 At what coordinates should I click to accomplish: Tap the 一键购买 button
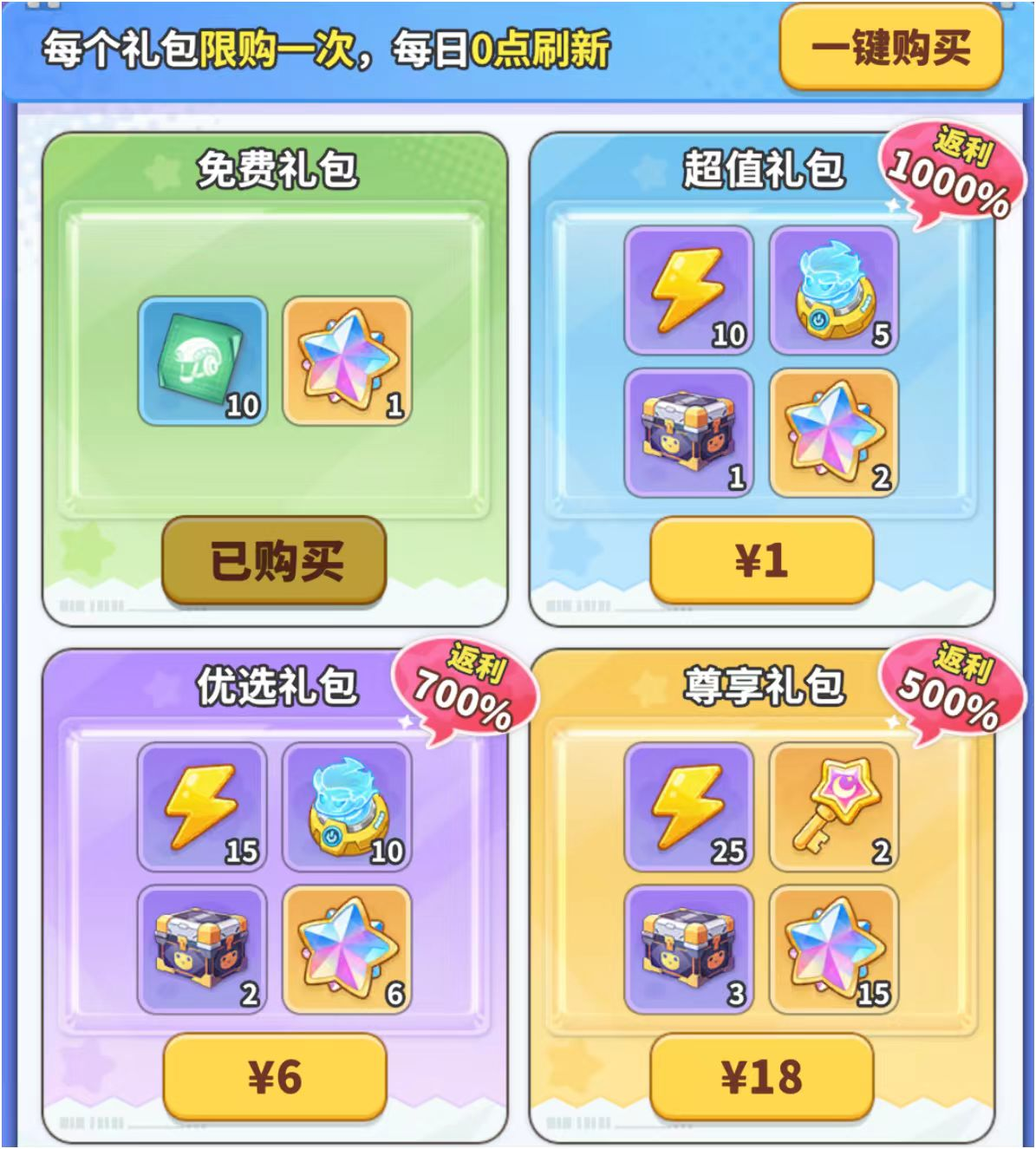pos(891,48)
